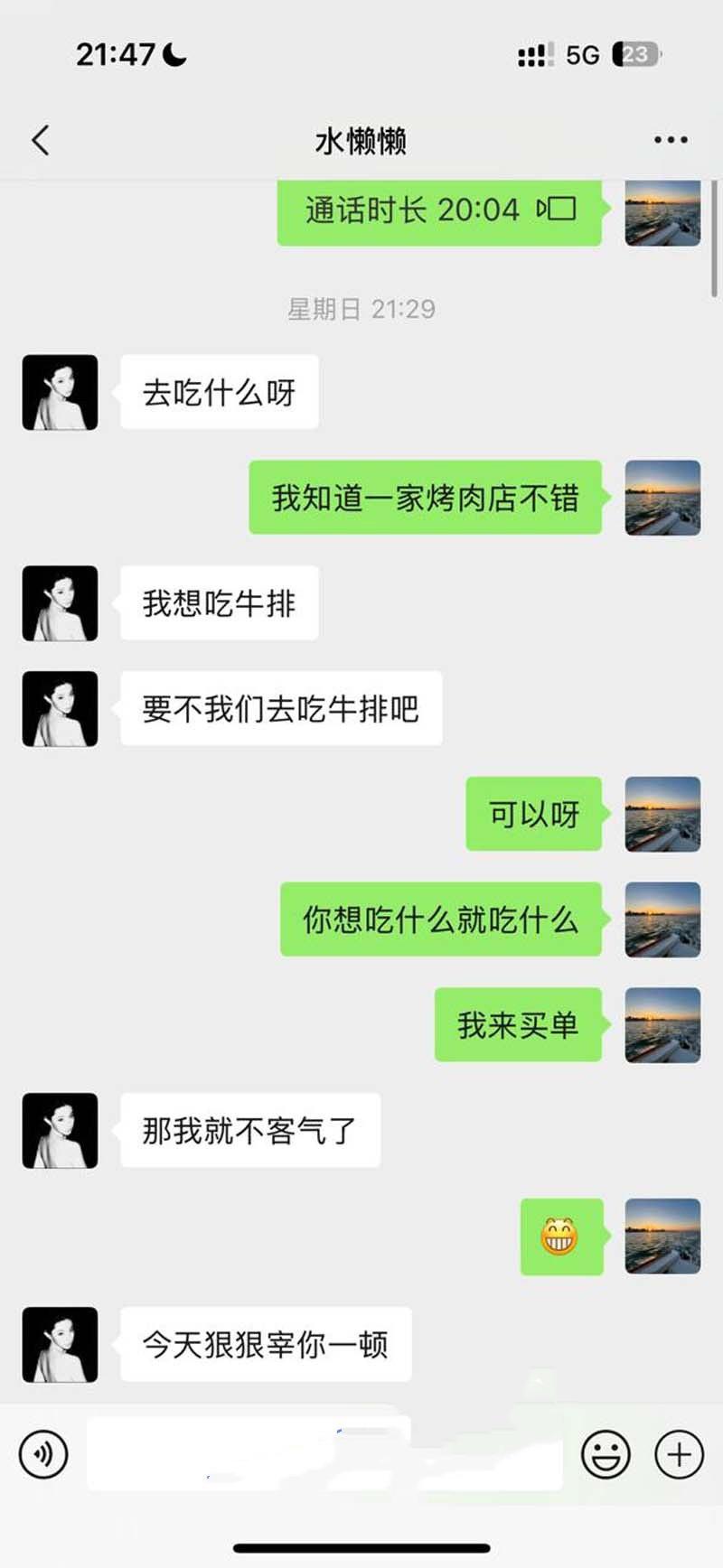Tap the voice input icon at bottom left
Image resolution: width=723 pixels, height=1568 pixels.
click(42, 1452)
